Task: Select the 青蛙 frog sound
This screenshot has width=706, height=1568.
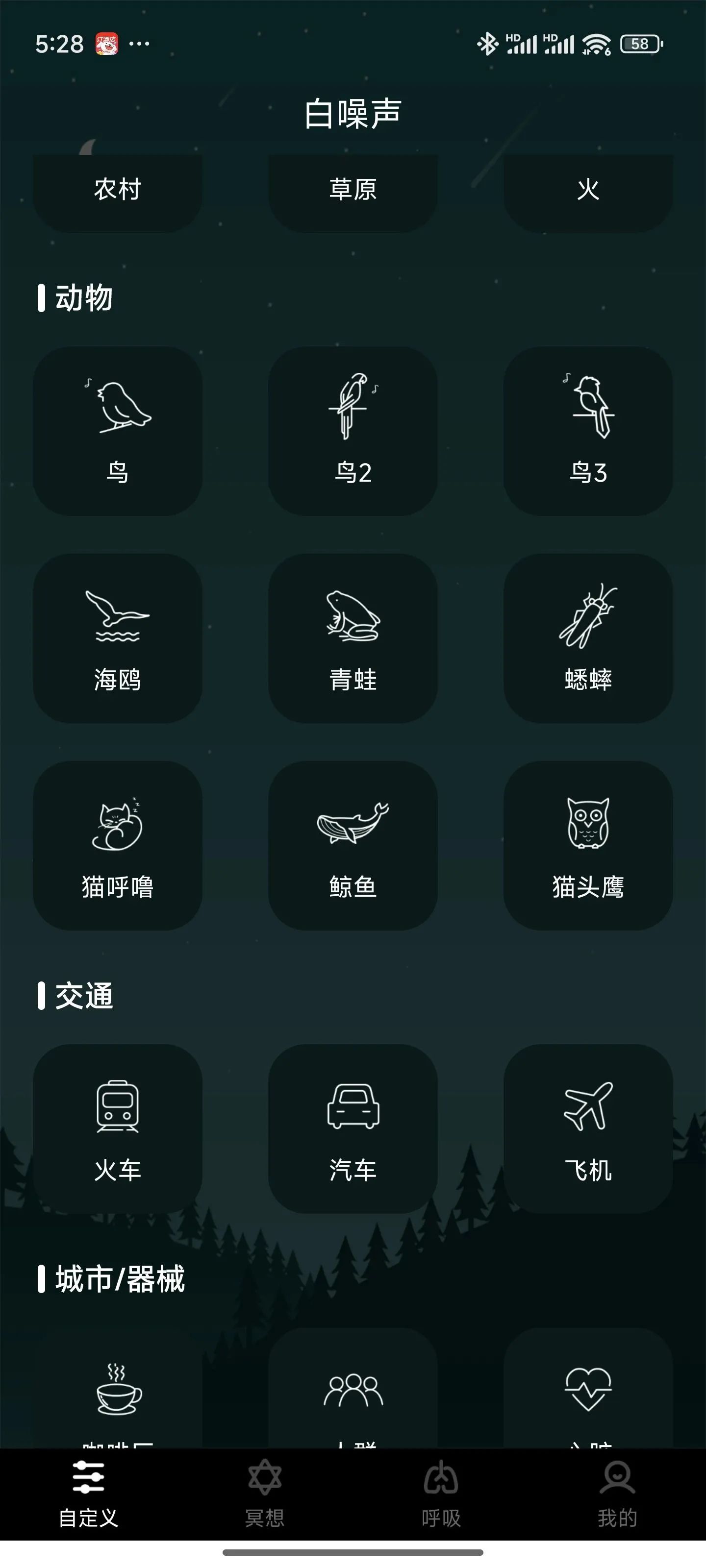Action: coord(353,638)
